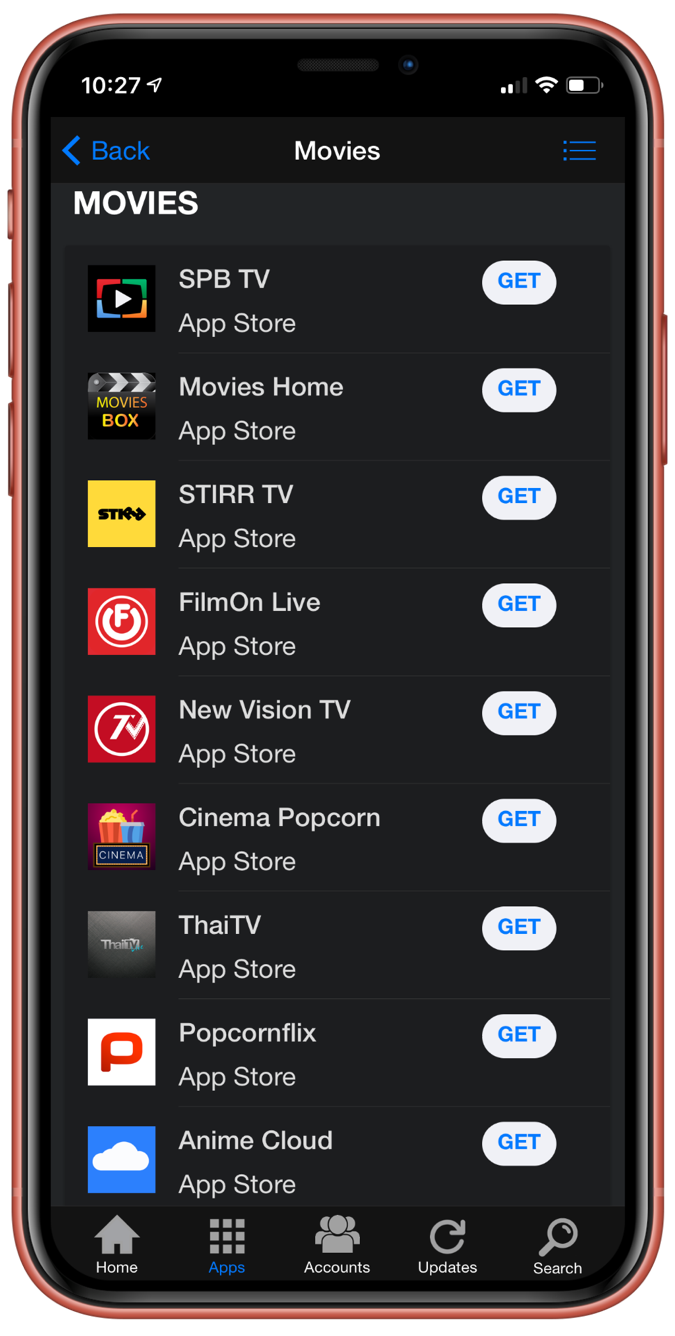Get the Popcornflix app

[x=518, y=1035]
